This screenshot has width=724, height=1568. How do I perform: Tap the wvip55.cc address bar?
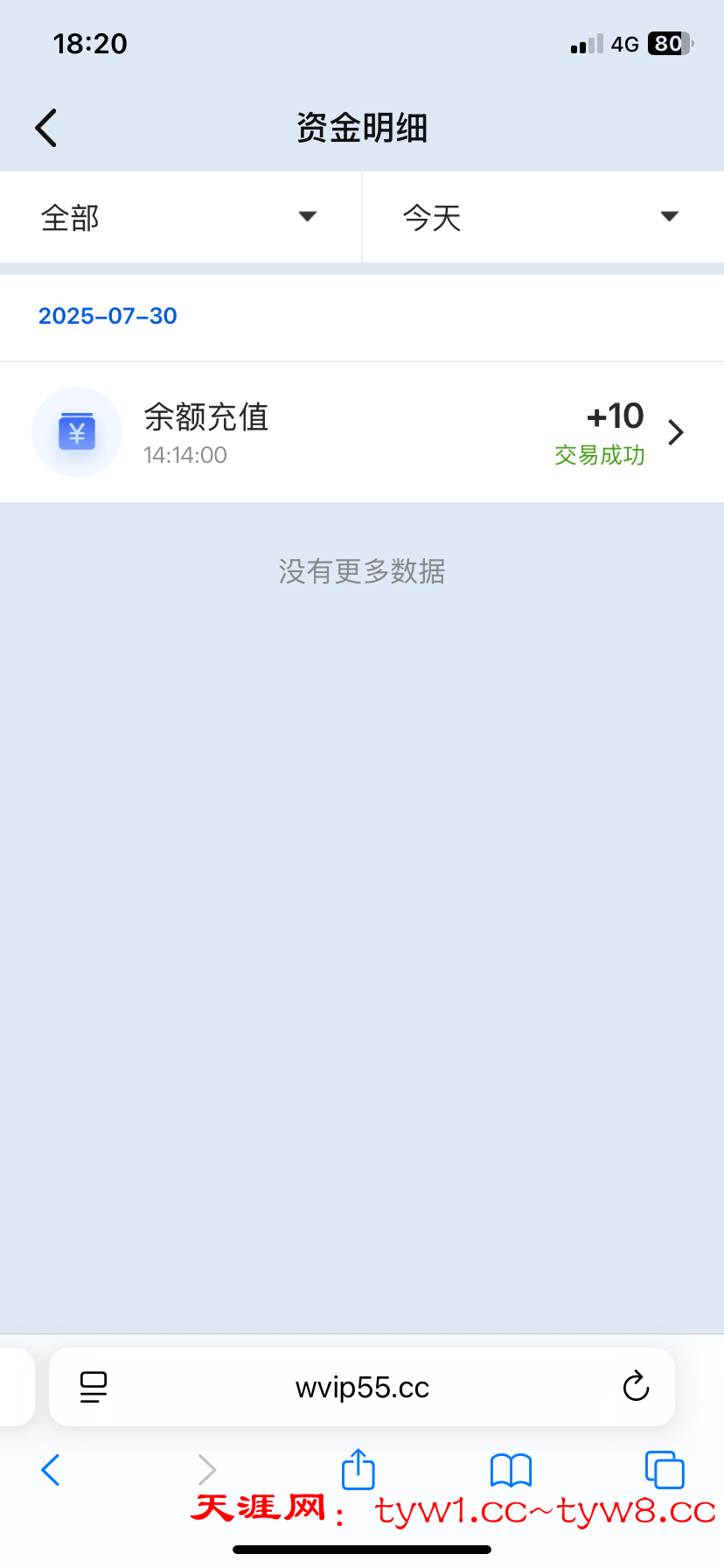(362, 1388)
